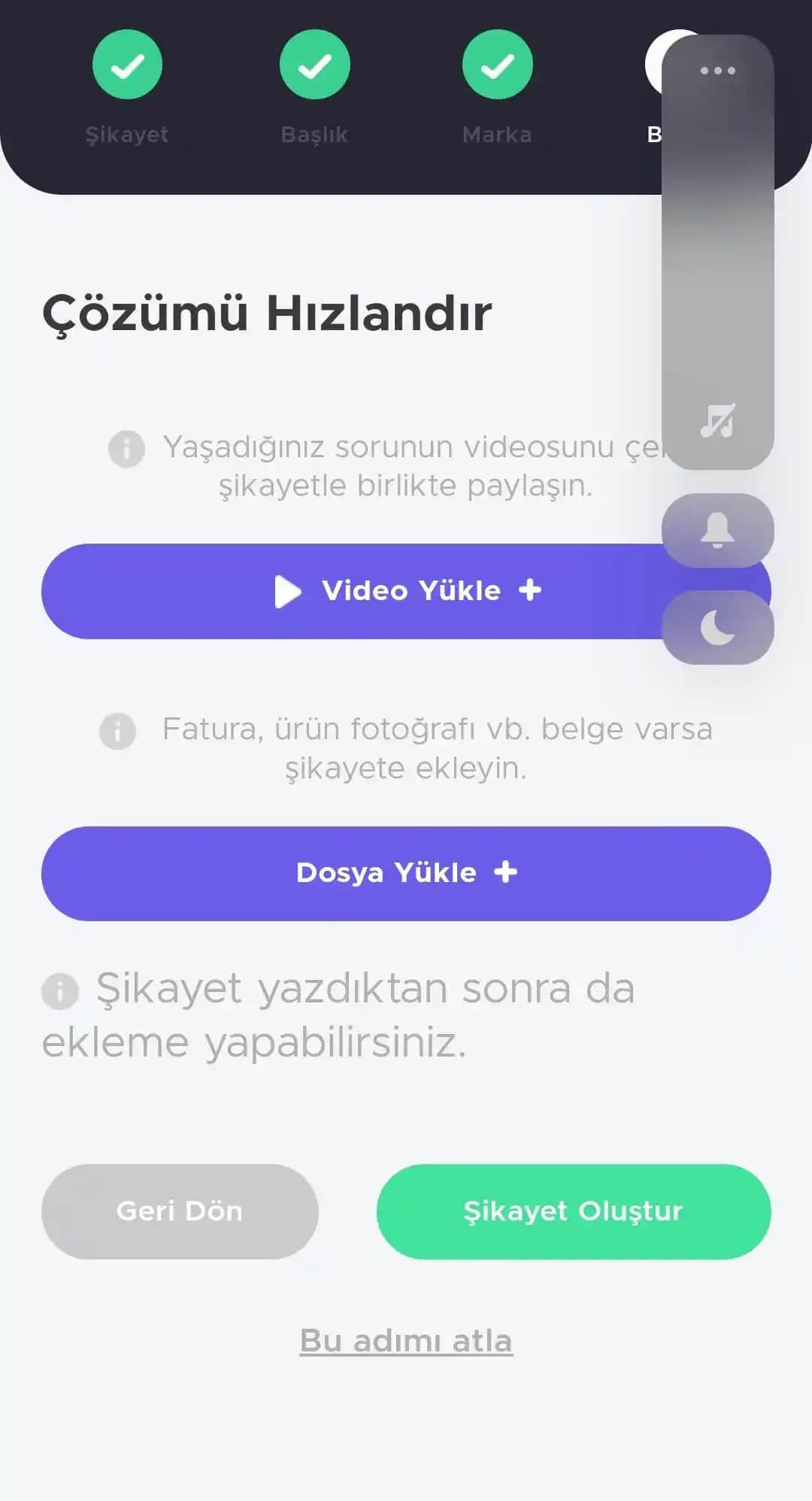Click the plus icon on Video Yükle
Viewport: 812px width, 1501px height.
point(532,591)
